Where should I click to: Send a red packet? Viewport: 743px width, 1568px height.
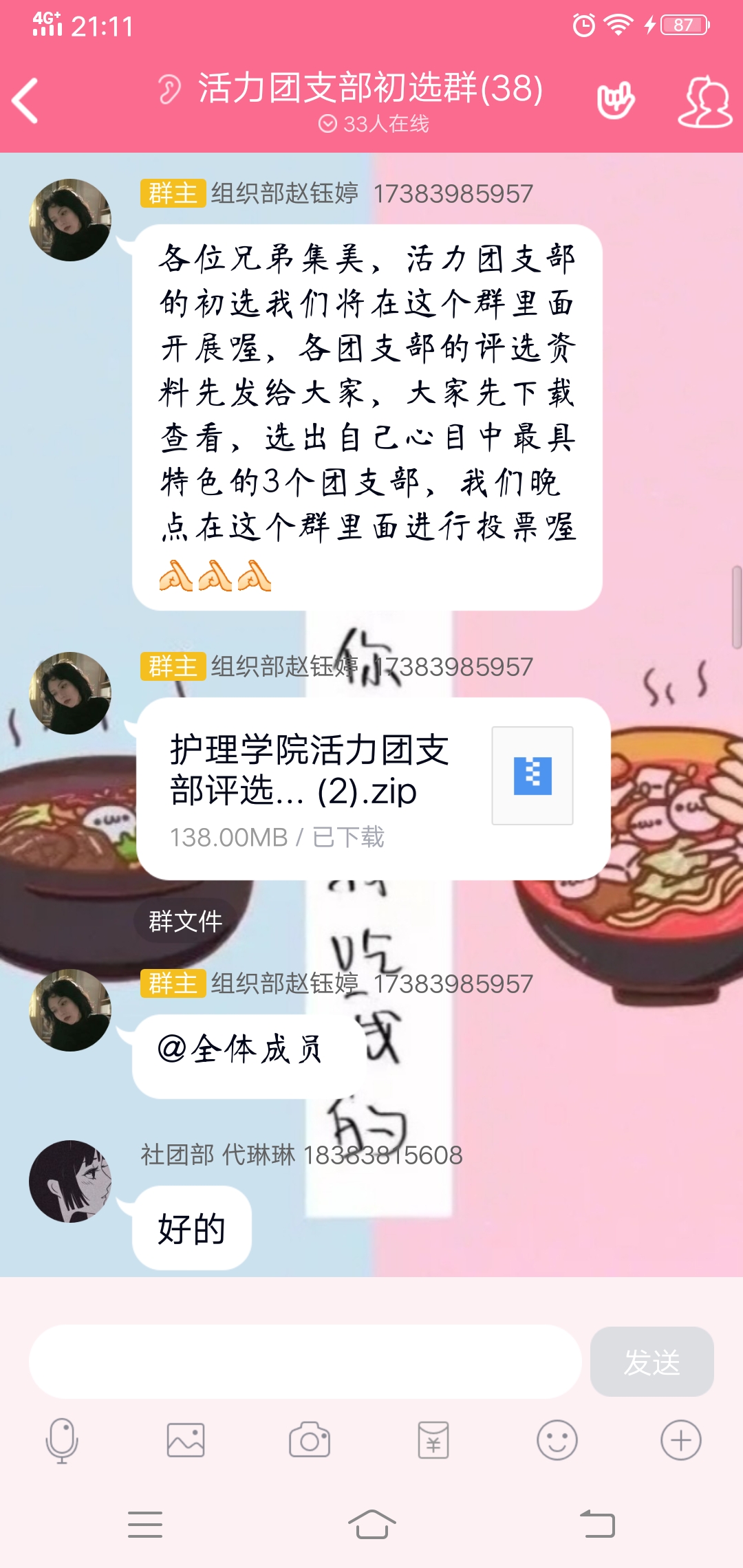433,1440
